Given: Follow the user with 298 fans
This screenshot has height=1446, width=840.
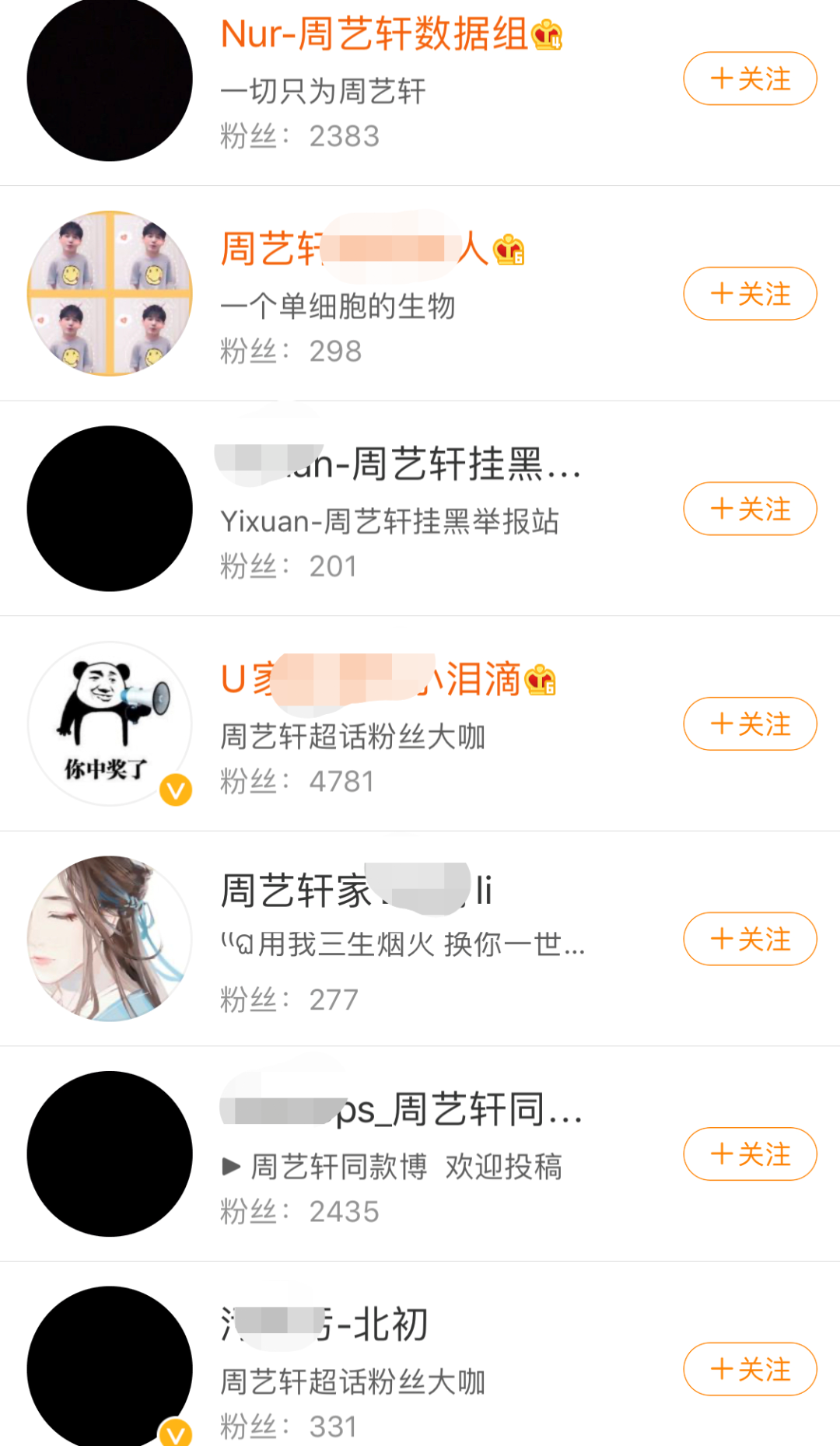Looking at the screenshot, I should 750,294.
